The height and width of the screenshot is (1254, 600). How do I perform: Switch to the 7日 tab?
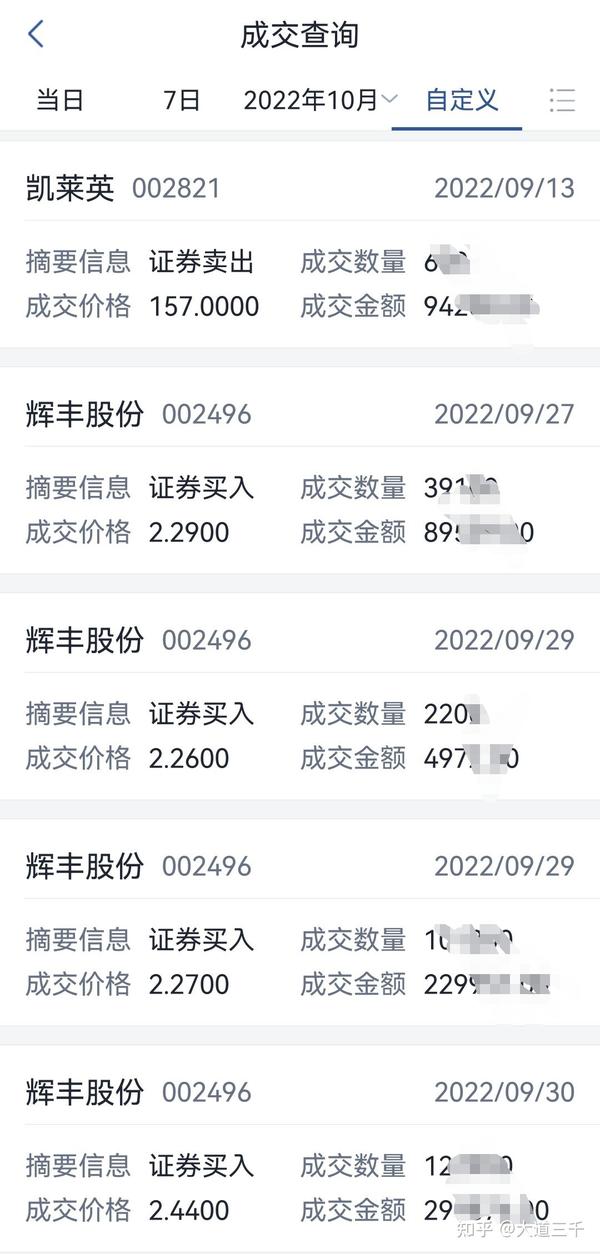tap(182, 100)
